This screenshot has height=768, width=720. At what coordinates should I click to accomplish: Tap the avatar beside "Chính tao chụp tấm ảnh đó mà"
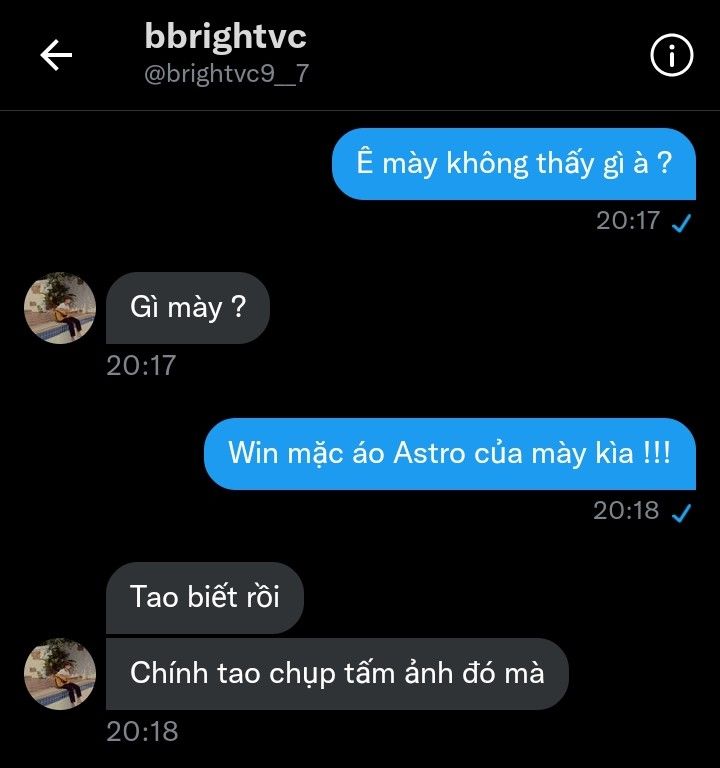pos(60,674)
